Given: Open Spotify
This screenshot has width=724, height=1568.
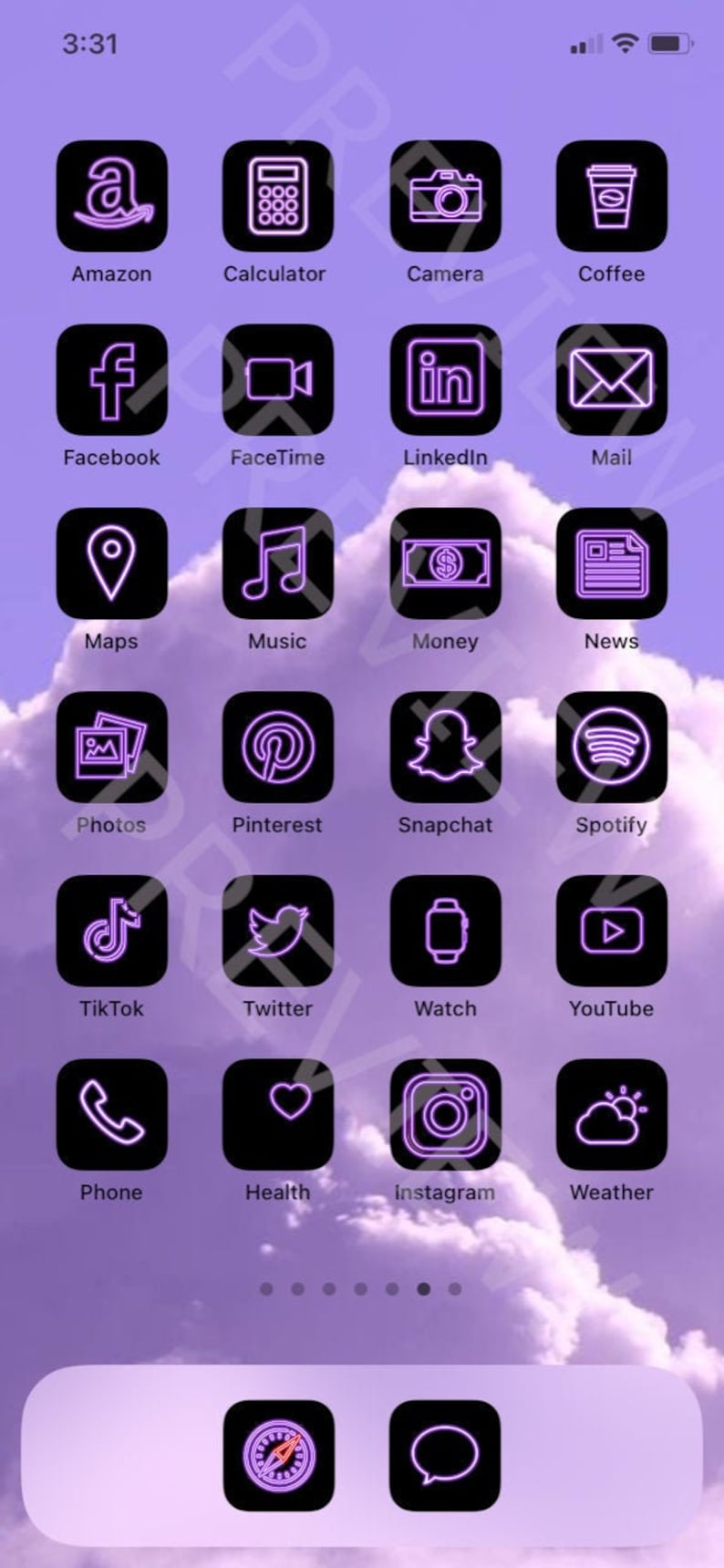Looking at the screenshot, I should click(x=612, y=748).
